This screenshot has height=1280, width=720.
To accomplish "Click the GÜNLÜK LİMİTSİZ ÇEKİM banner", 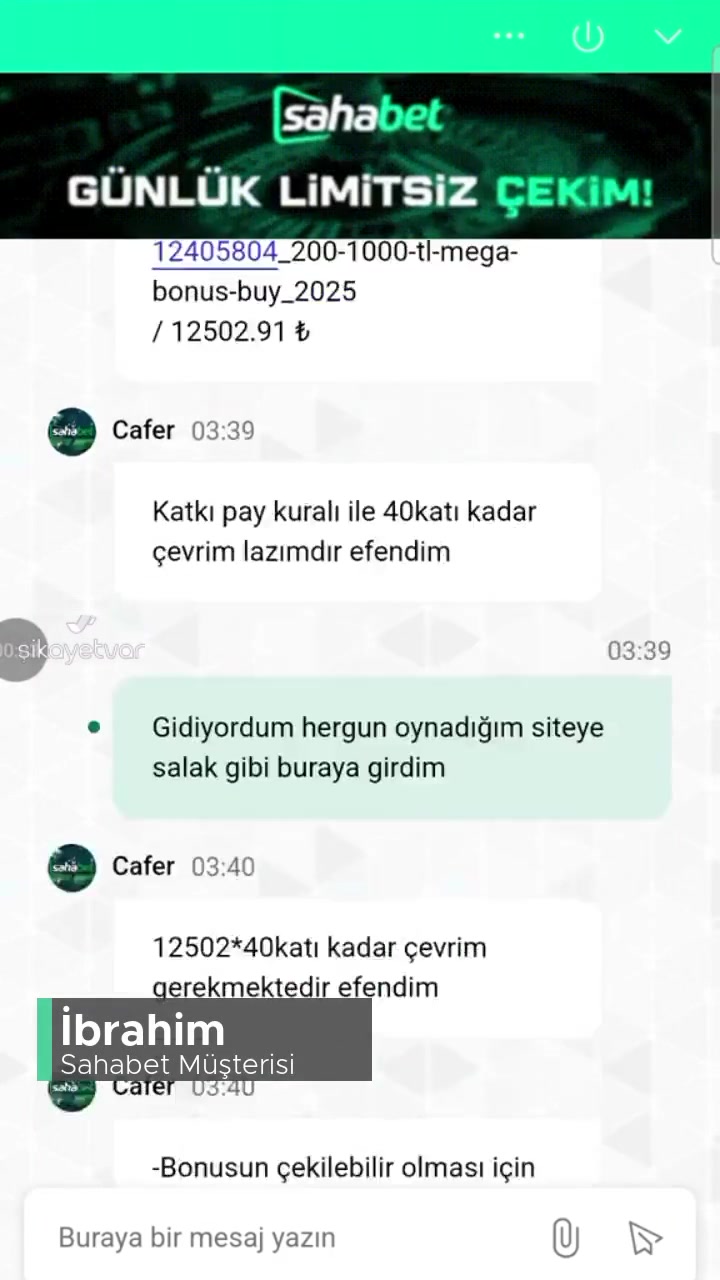I will [x=360, y=190].
